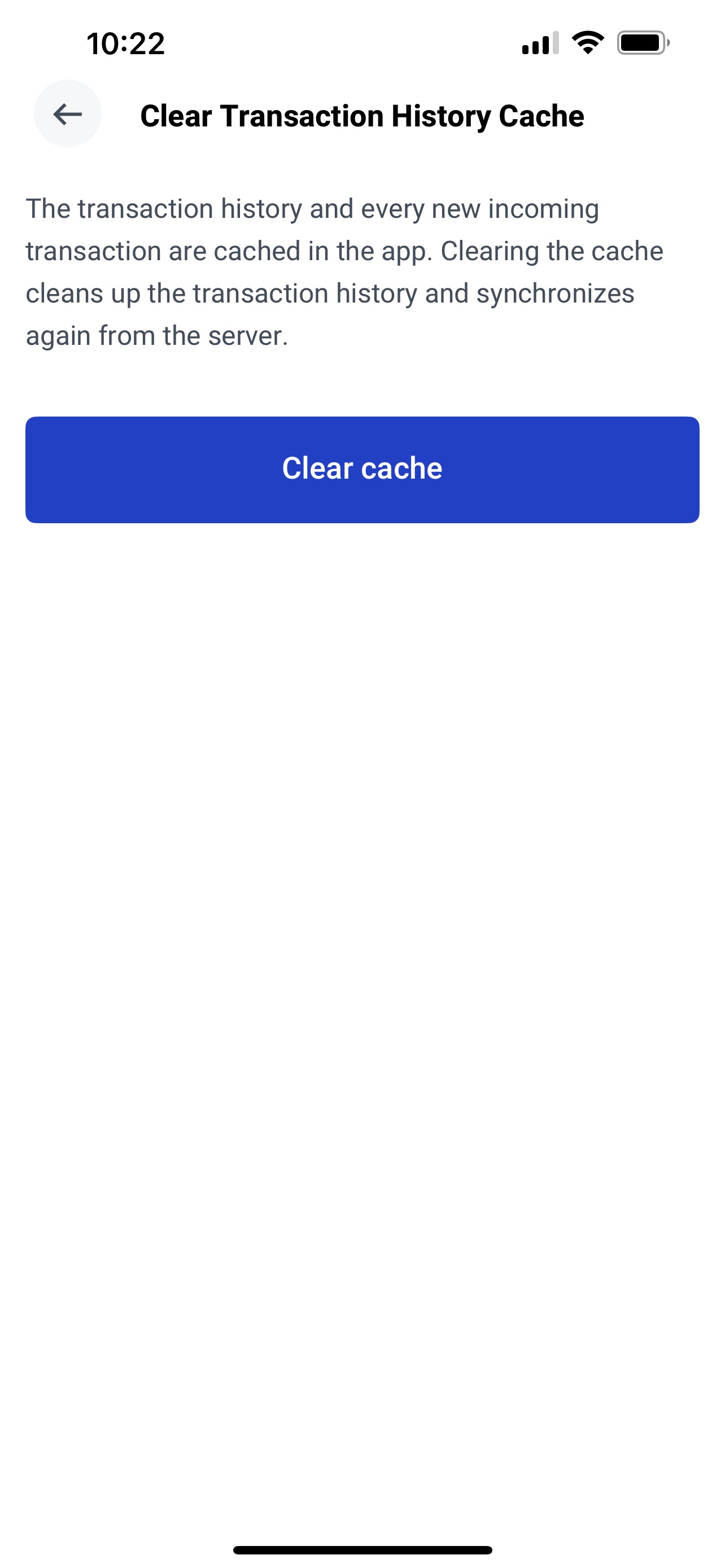Screen dimensions: 725x1568
Task: Tap the Clear cache button
Action: pos(362,469)
